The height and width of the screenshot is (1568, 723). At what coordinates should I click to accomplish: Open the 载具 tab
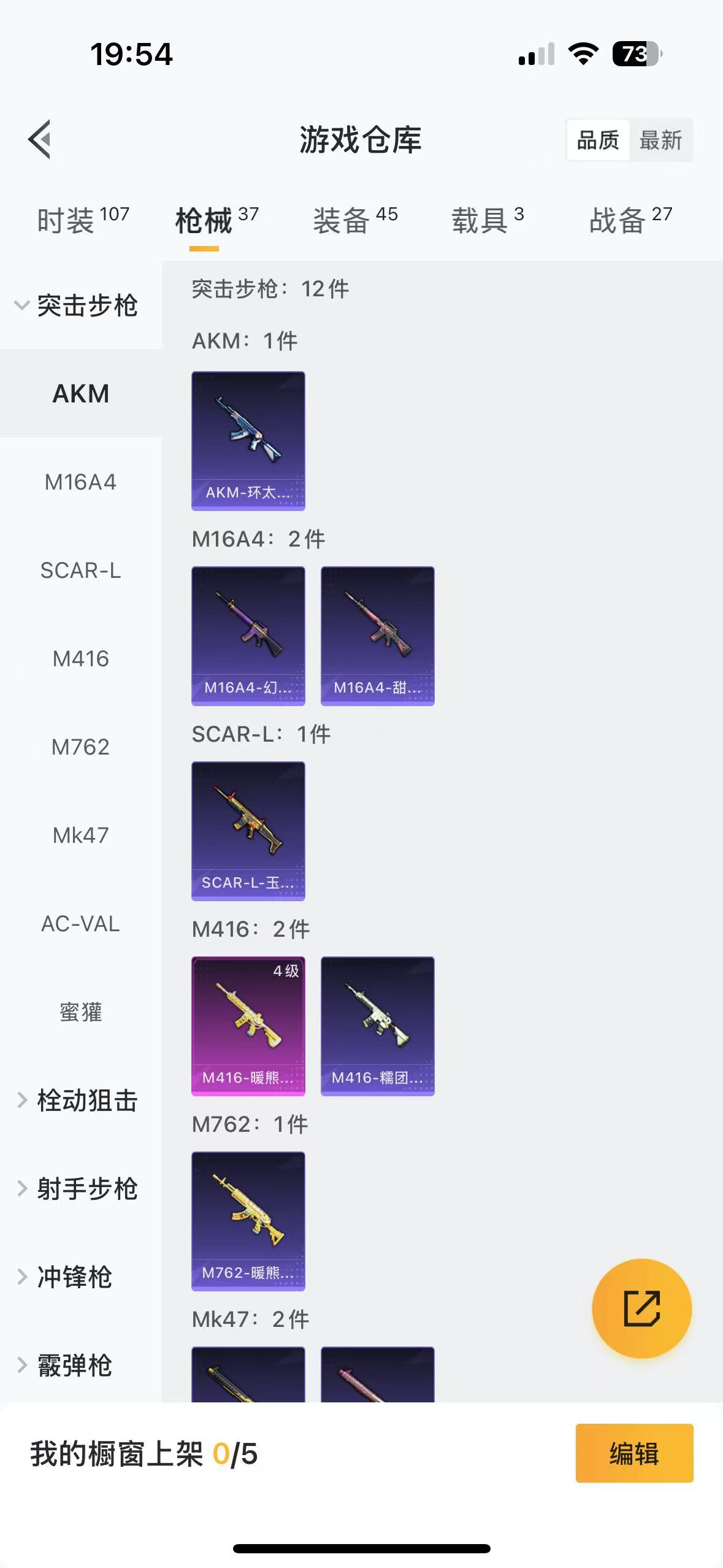pos(488,220)
